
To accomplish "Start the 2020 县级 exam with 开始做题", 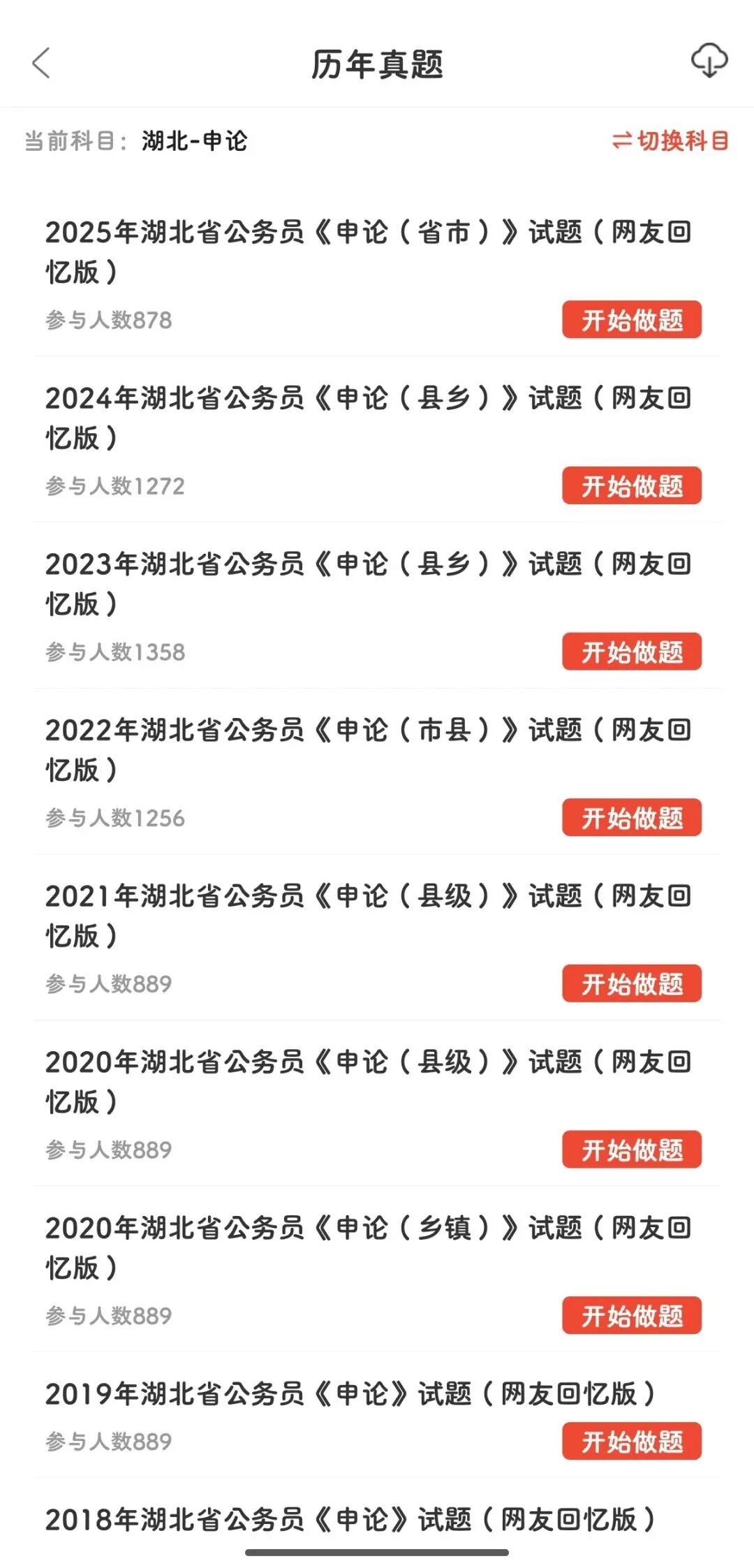I will [631, 1150].
